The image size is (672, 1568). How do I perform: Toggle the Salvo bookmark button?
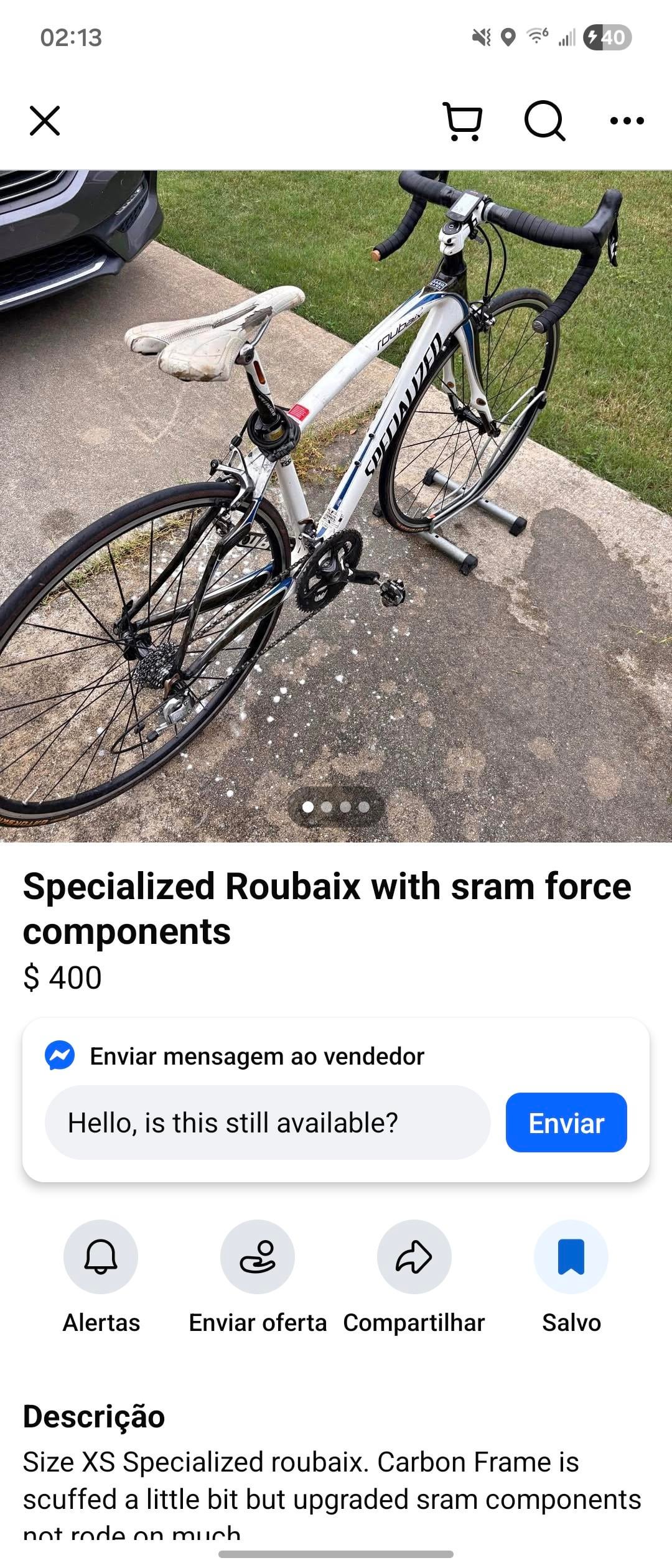click(571, 1257)
